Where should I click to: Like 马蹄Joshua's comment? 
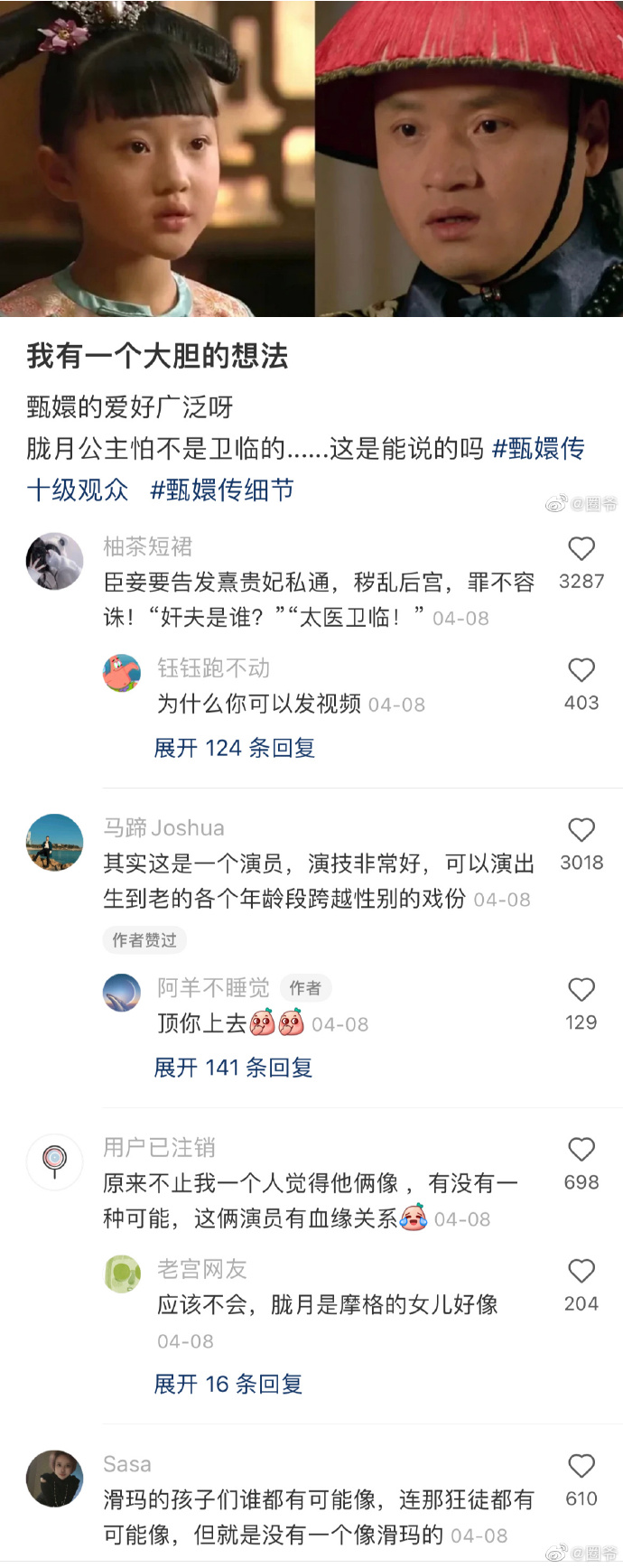coord(581,830)
